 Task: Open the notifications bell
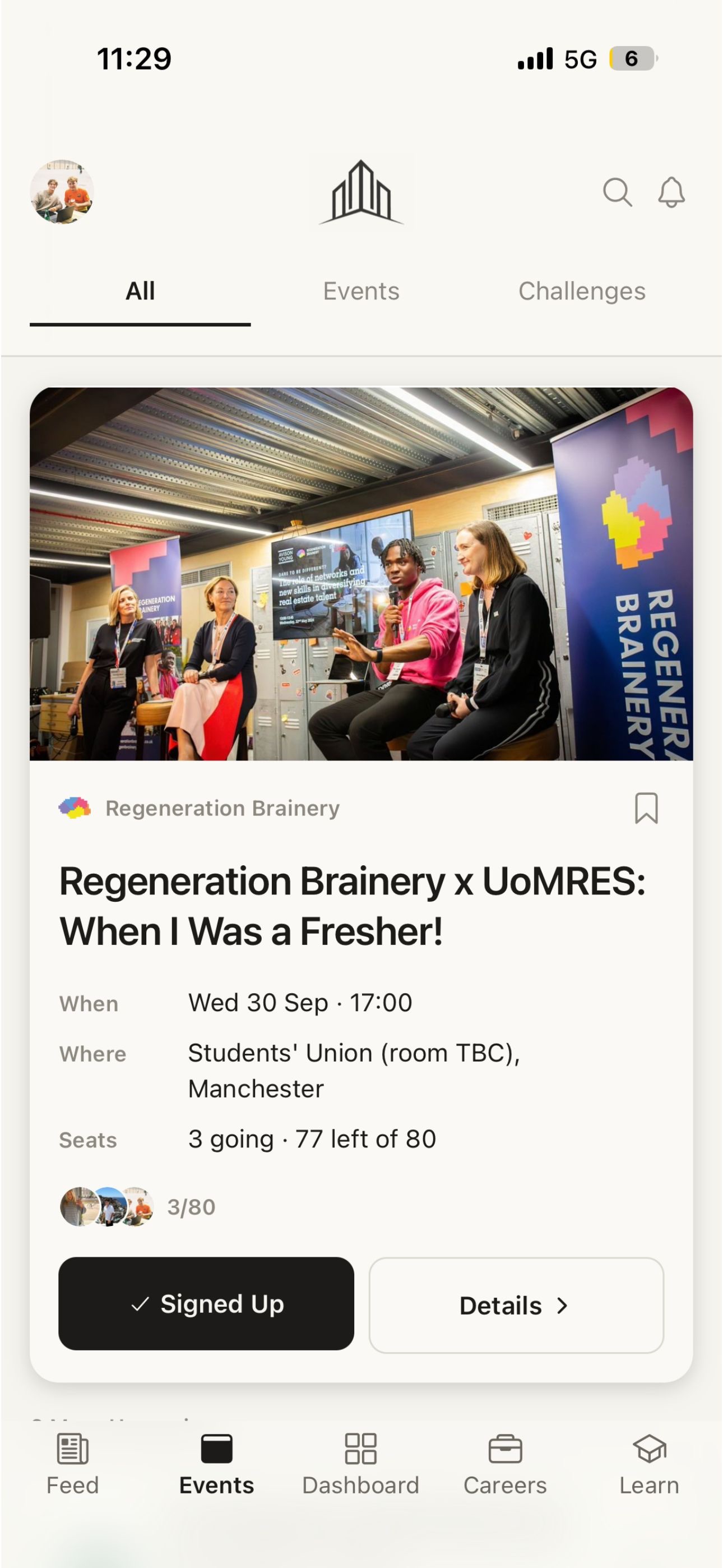671,192
